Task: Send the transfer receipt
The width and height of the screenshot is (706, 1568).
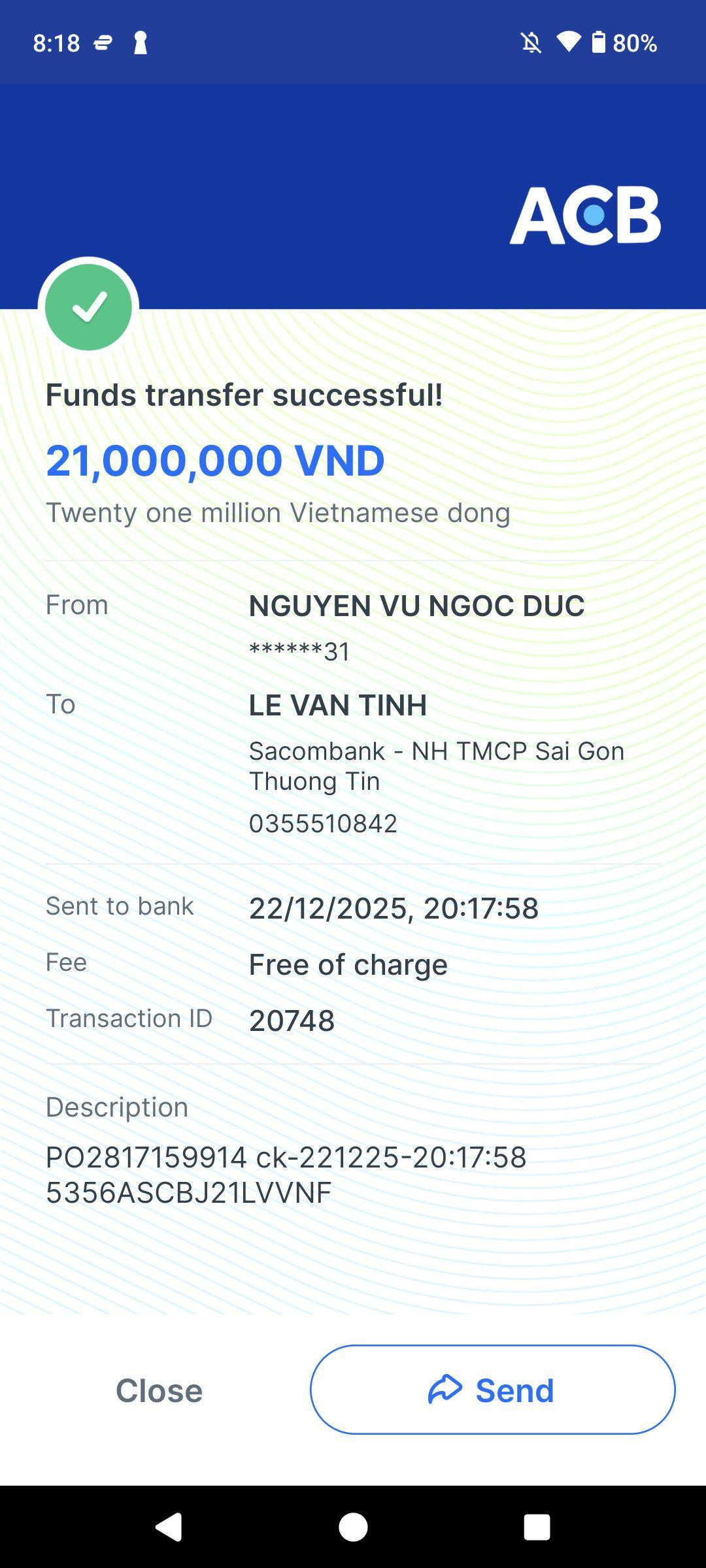Action: [x=492, y=1390]
